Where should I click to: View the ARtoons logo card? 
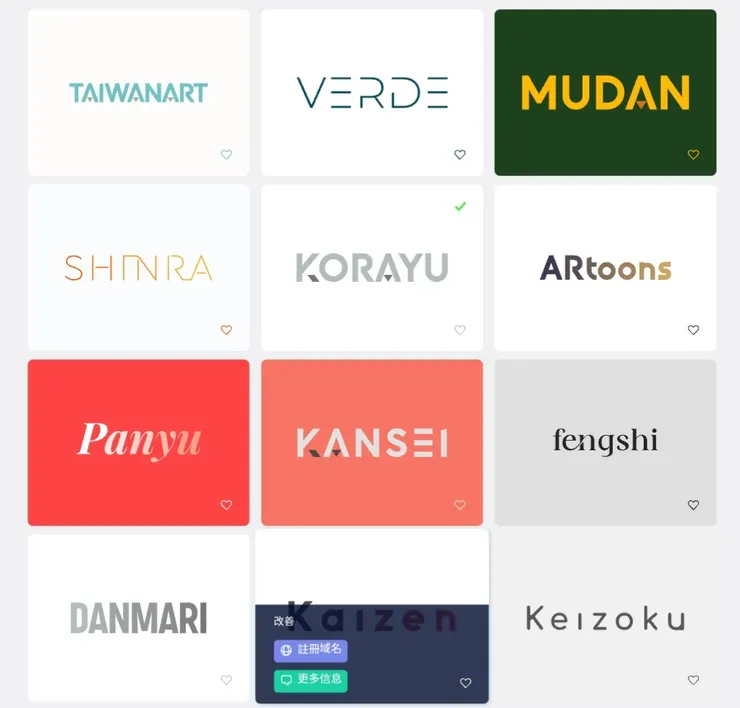pos(605,268)
